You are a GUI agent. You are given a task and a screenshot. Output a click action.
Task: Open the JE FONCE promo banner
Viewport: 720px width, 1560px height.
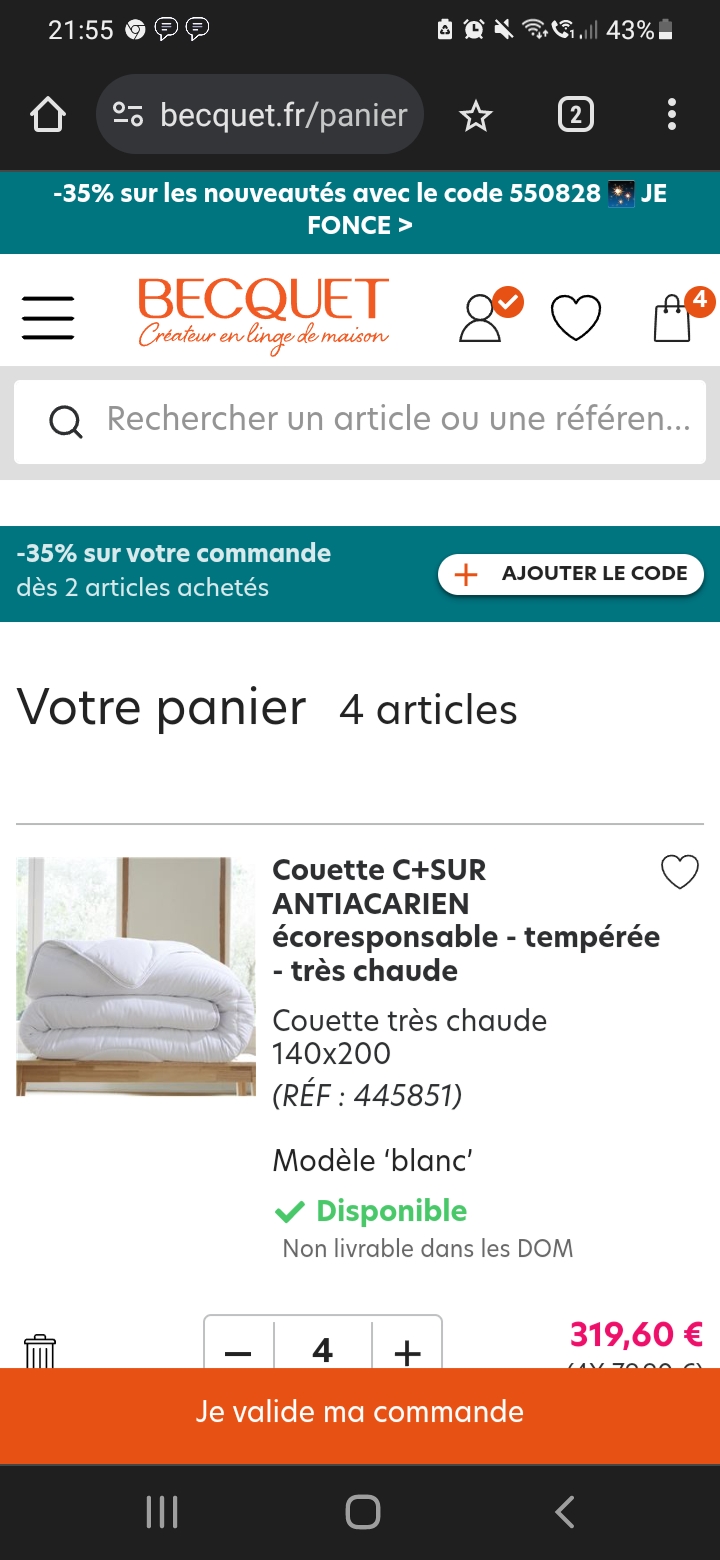click(360, 209)
